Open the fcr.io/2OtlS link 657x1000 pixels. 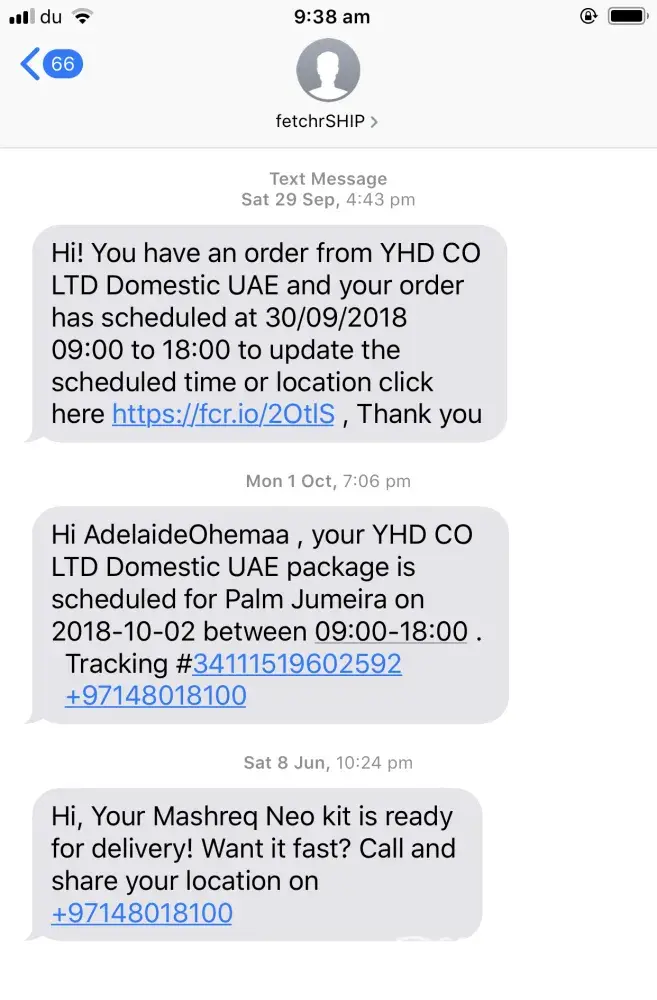coord(223,414)
